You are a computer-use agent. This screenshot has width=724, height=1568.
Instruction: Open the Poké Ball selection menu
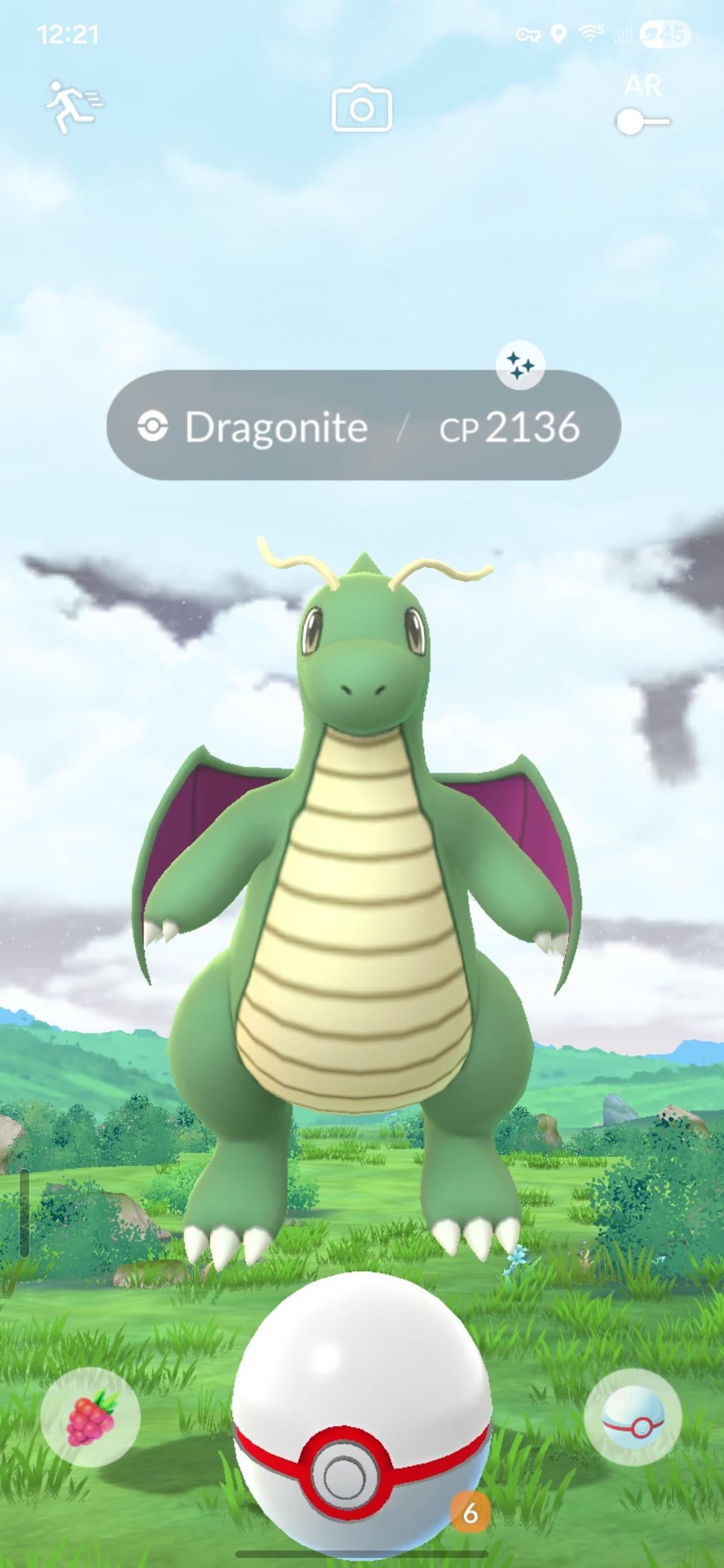pyautogui.click(x=632, y=1417)
